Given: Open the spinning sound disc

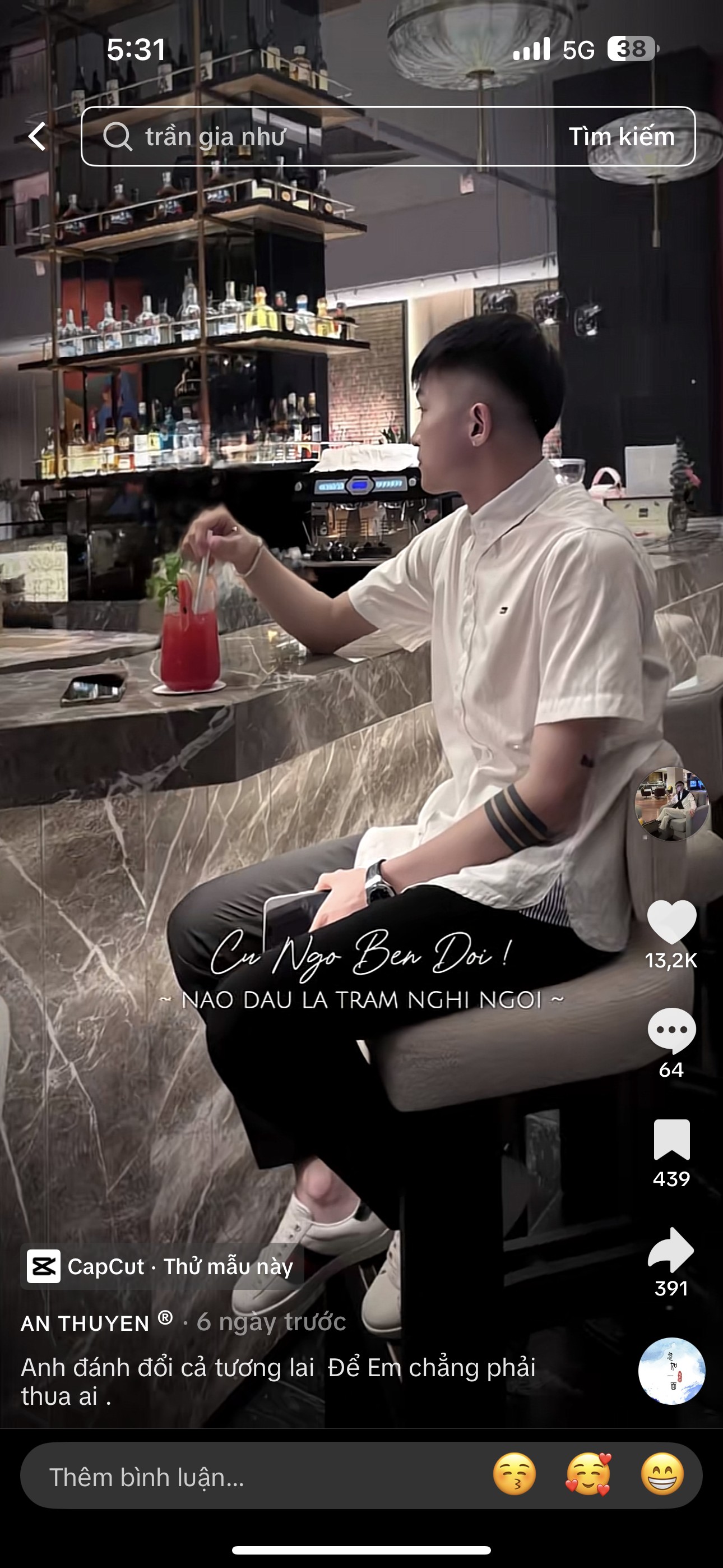Looking at the screenshot, I should click(x=671, y=1371).
